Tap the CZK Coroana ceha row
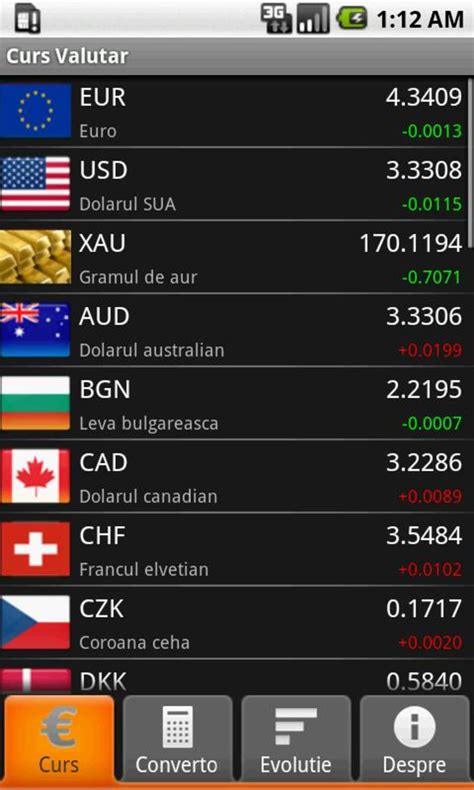This screenshot has width=474, height=790. click(234, 622)
